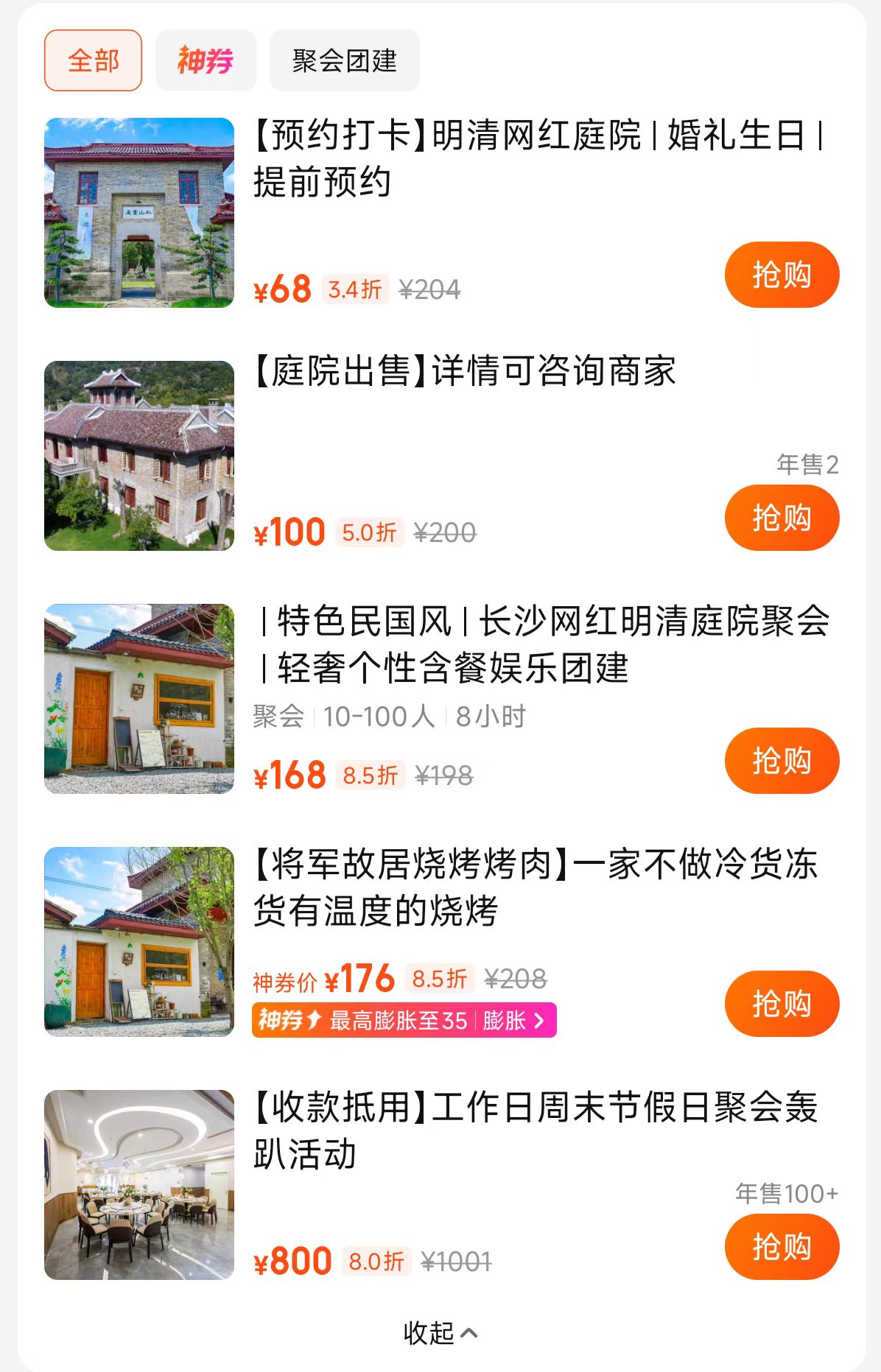Open the 明清网红庭院 deal photo

(x=139, y=213)
